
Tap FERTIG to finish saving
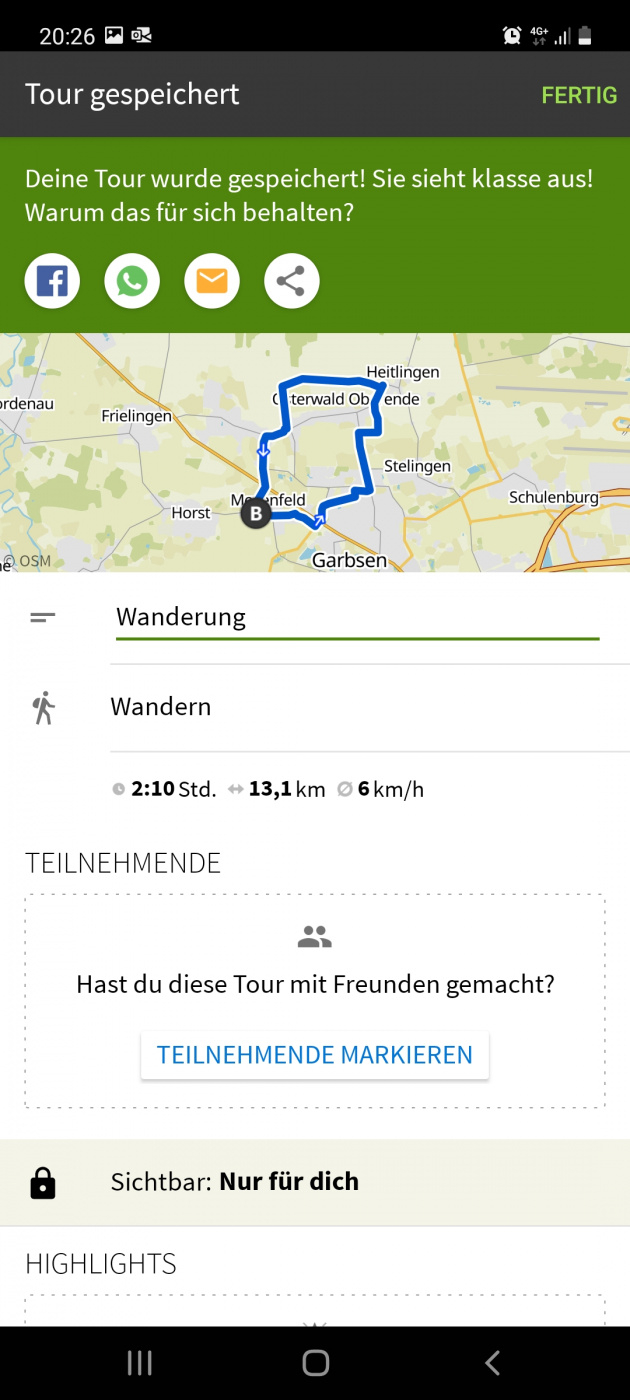[578, 95]
